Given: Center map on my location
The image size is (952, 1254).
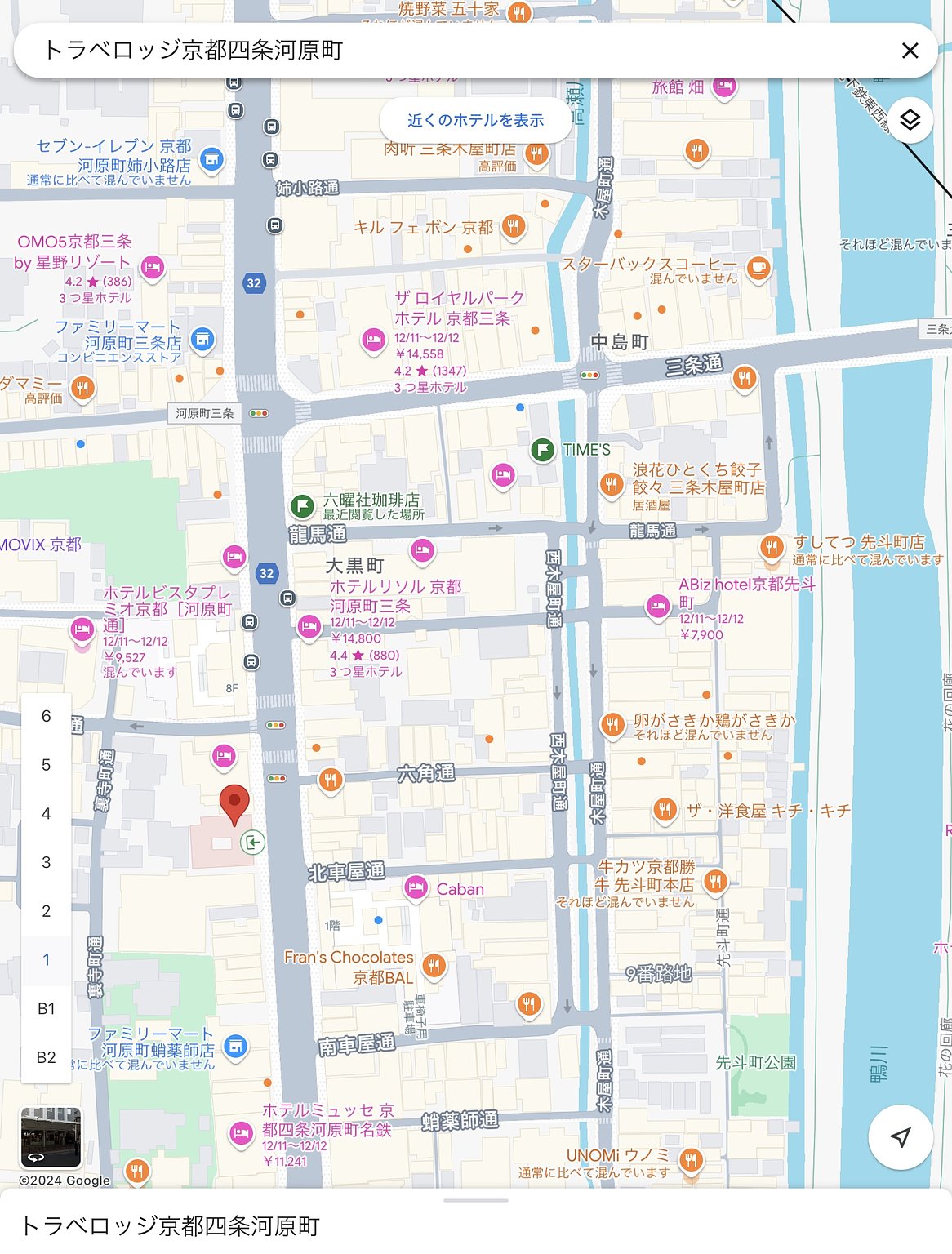Looking at the screenshot, I should pyautogui.click(x=900, y=1137).
